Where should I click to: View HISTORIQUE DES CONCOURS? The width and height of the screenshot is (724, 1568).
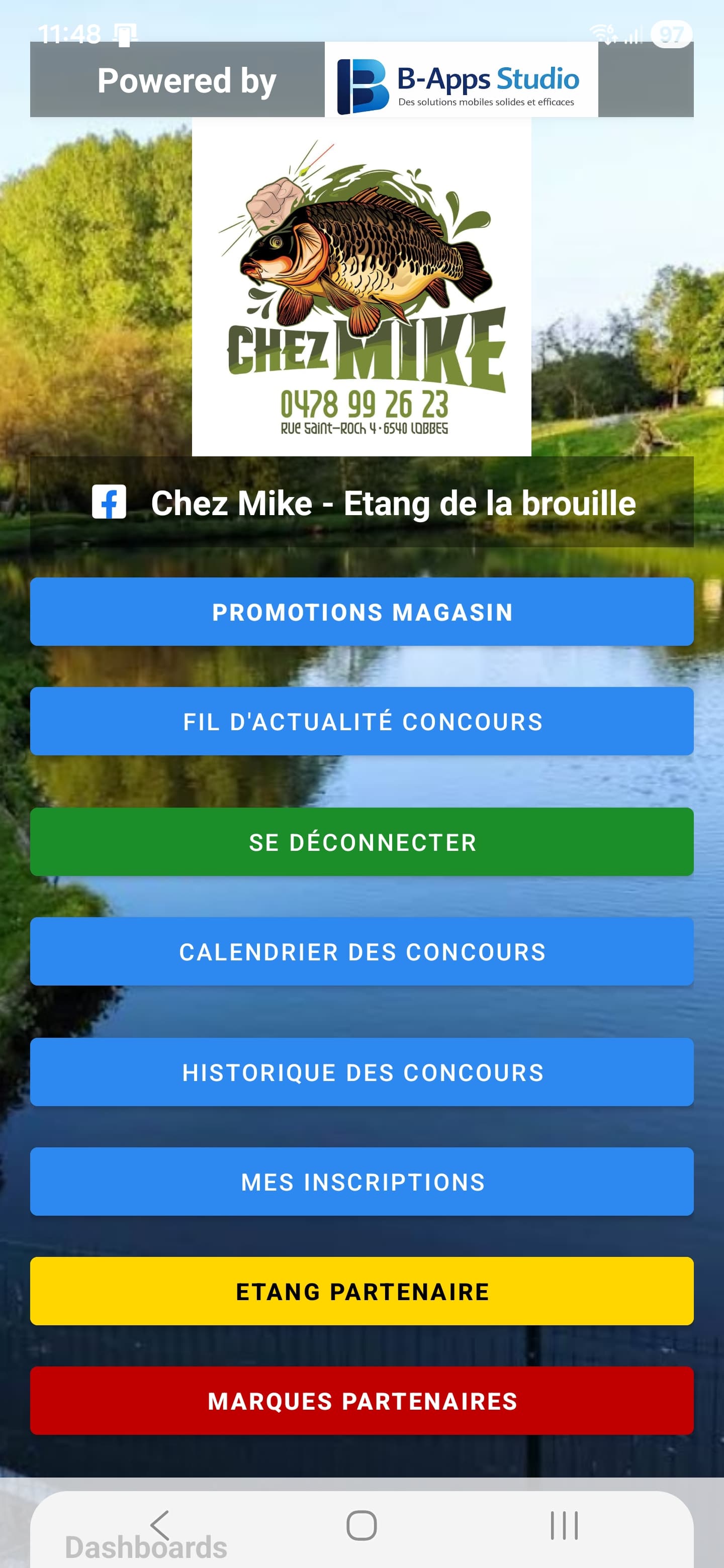pos(361,1071)
